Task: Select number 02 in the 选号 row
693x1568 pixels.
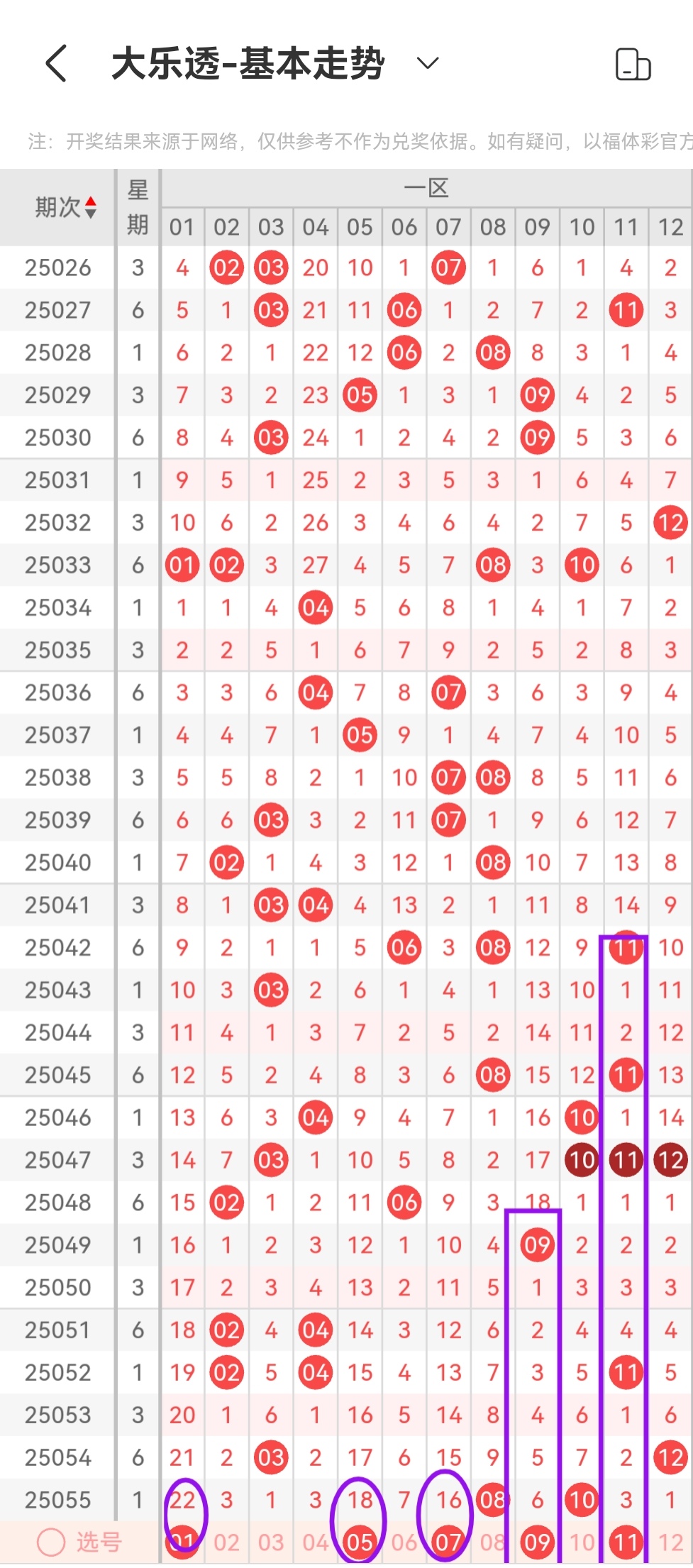Action: [227, 1542]
